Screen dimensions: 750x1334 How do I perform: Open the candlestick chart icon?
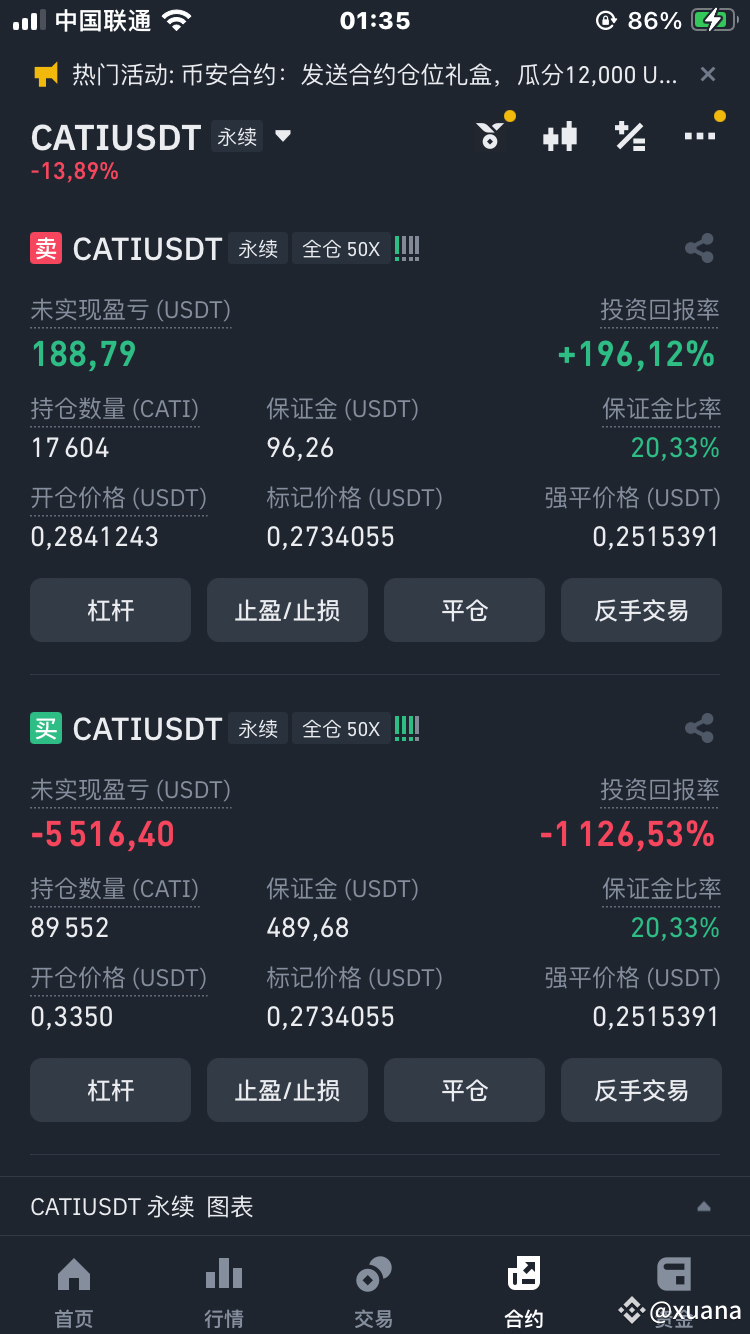pyautogui.click(x=560, y=136)
